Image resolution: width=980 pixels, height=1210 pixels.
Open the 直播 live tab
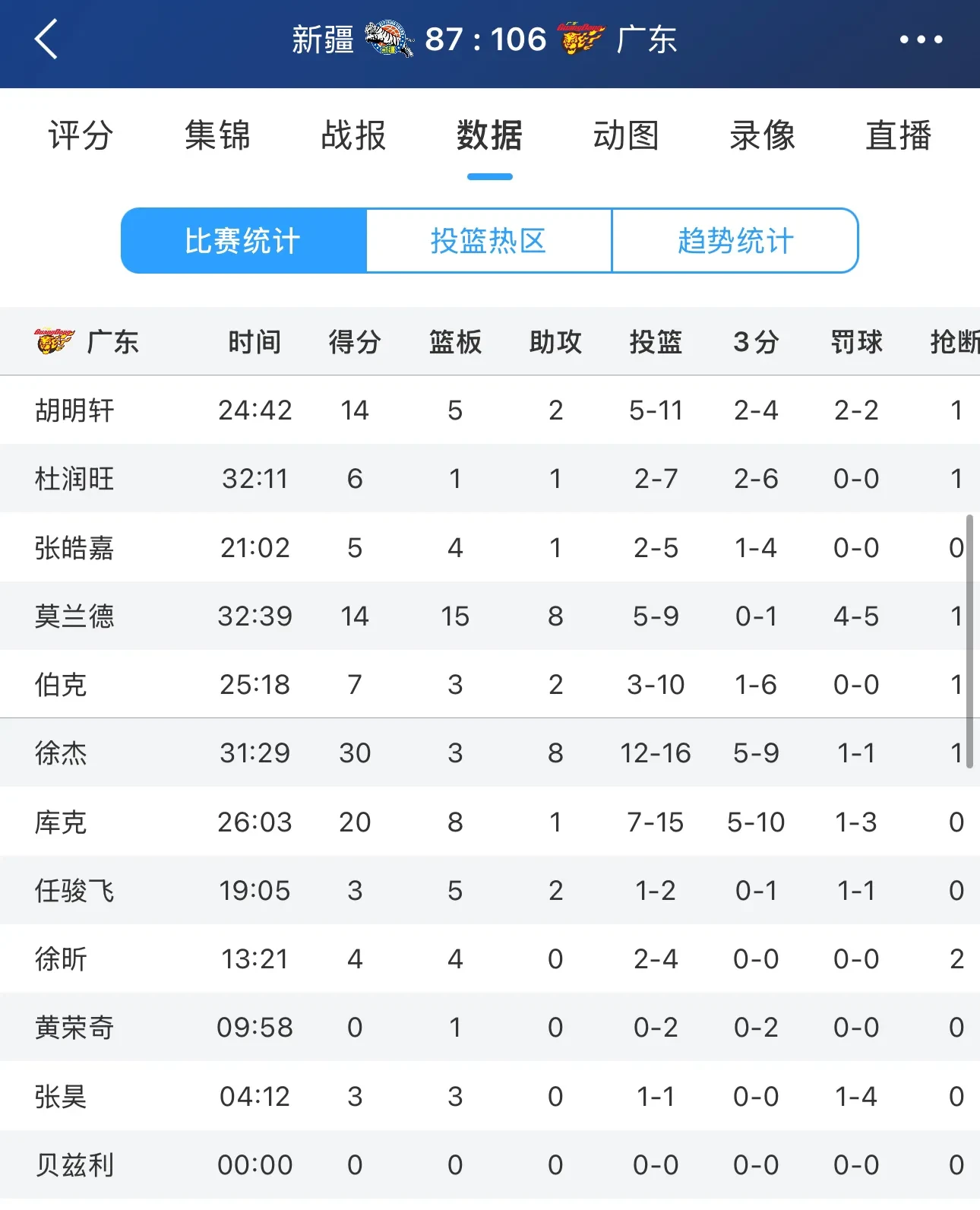(898, 135)
